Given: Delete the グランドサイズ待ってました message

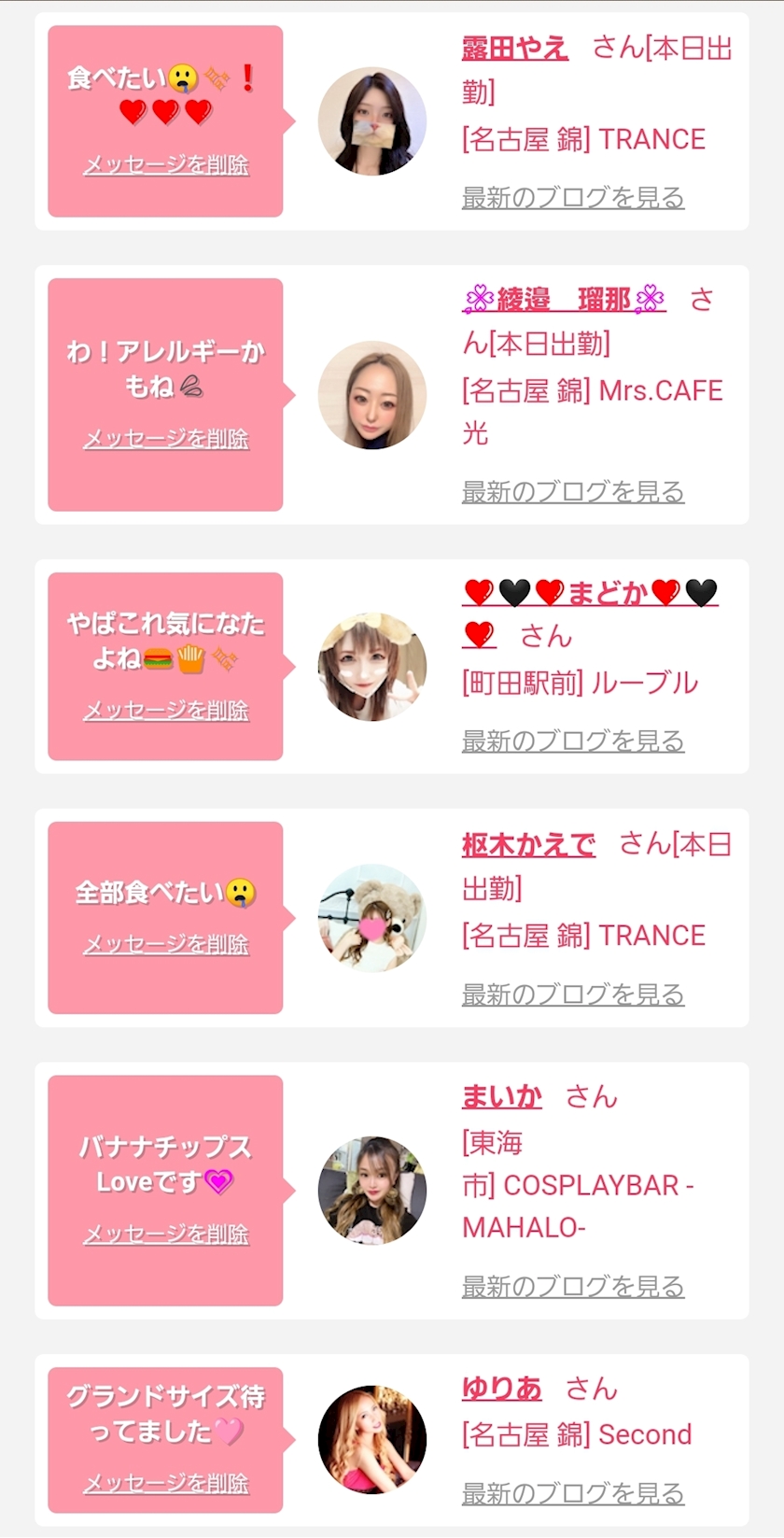Looking at the screenshot, I should click(166, 1483).
